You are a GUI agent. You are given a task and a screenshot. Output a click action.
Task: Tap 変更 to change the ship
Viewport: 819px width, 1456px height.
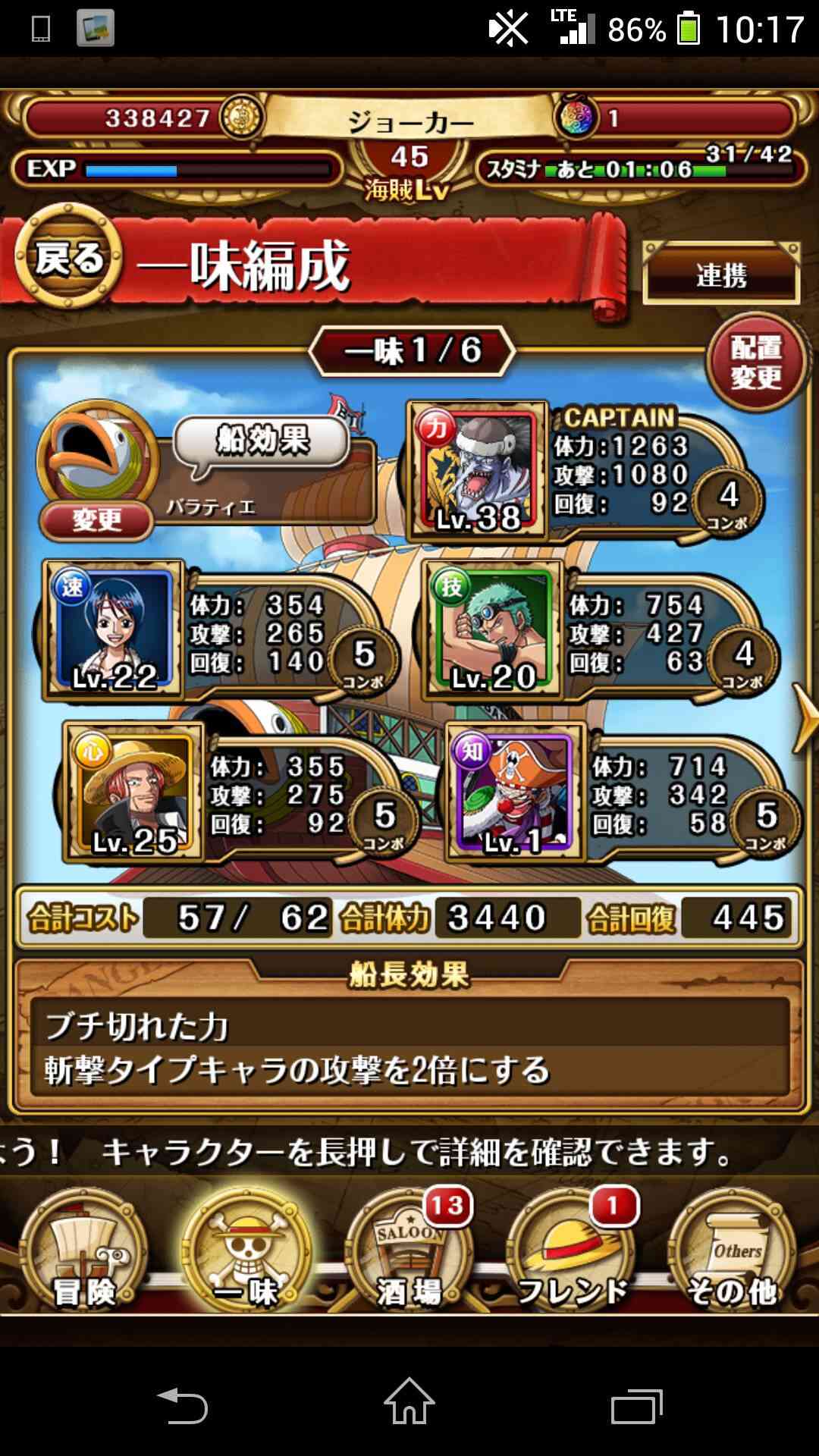(x=96, y=519)
